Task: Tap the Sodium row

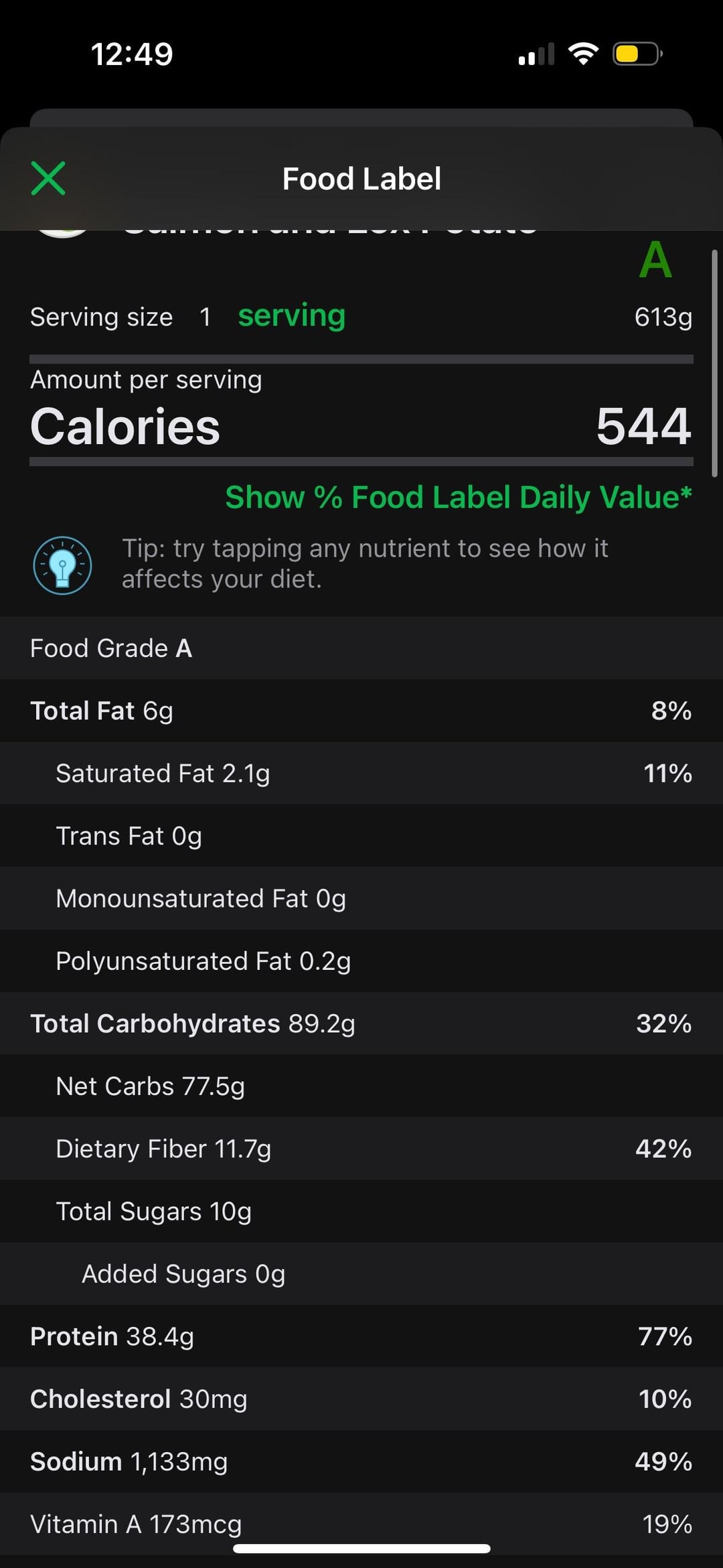Action: (361, 1462)
